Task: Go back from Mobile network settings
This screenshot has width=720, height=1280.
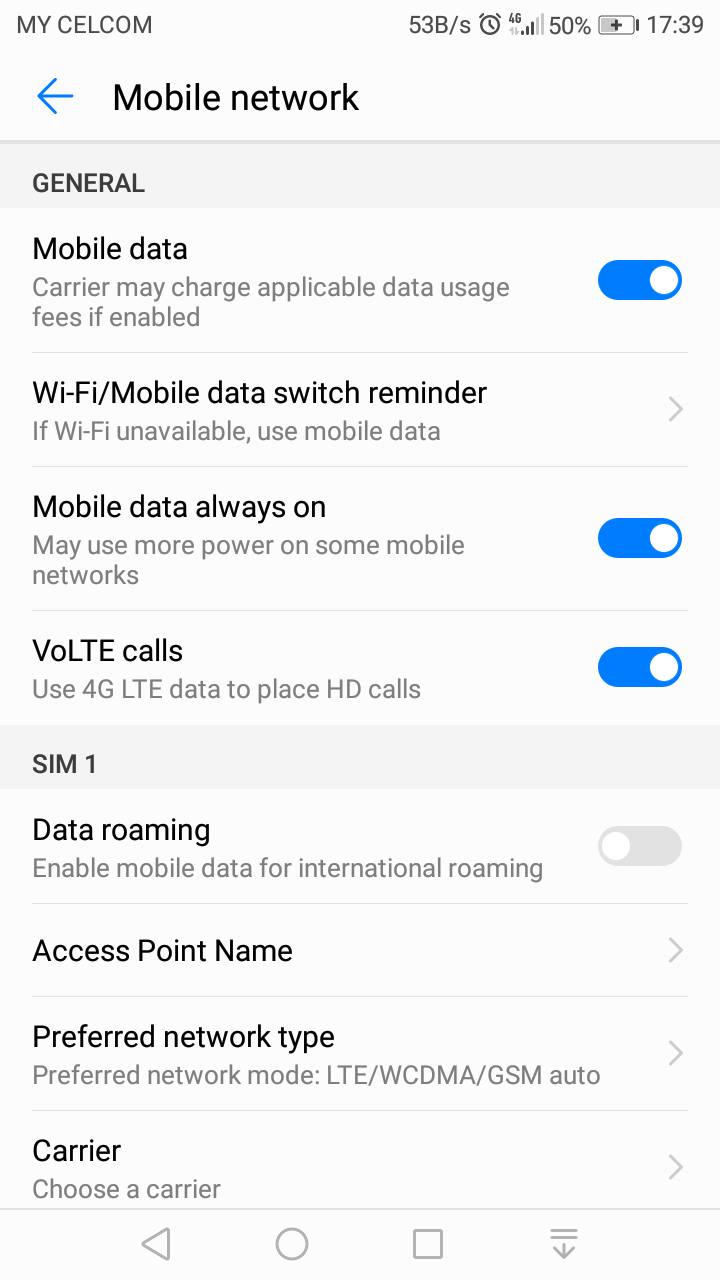Action: coord(56,97)
